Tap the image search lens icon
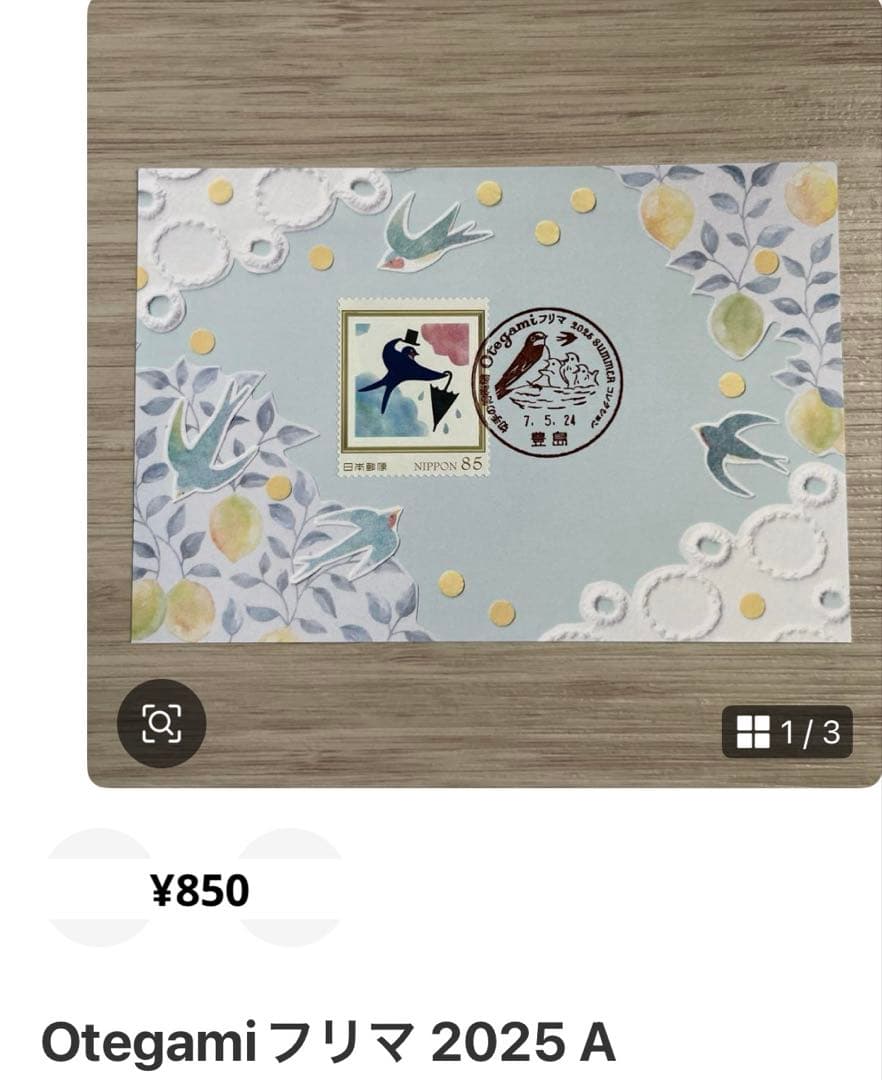Image resolution: width=882 pixels, height=1080 pixels. (161, 723)
